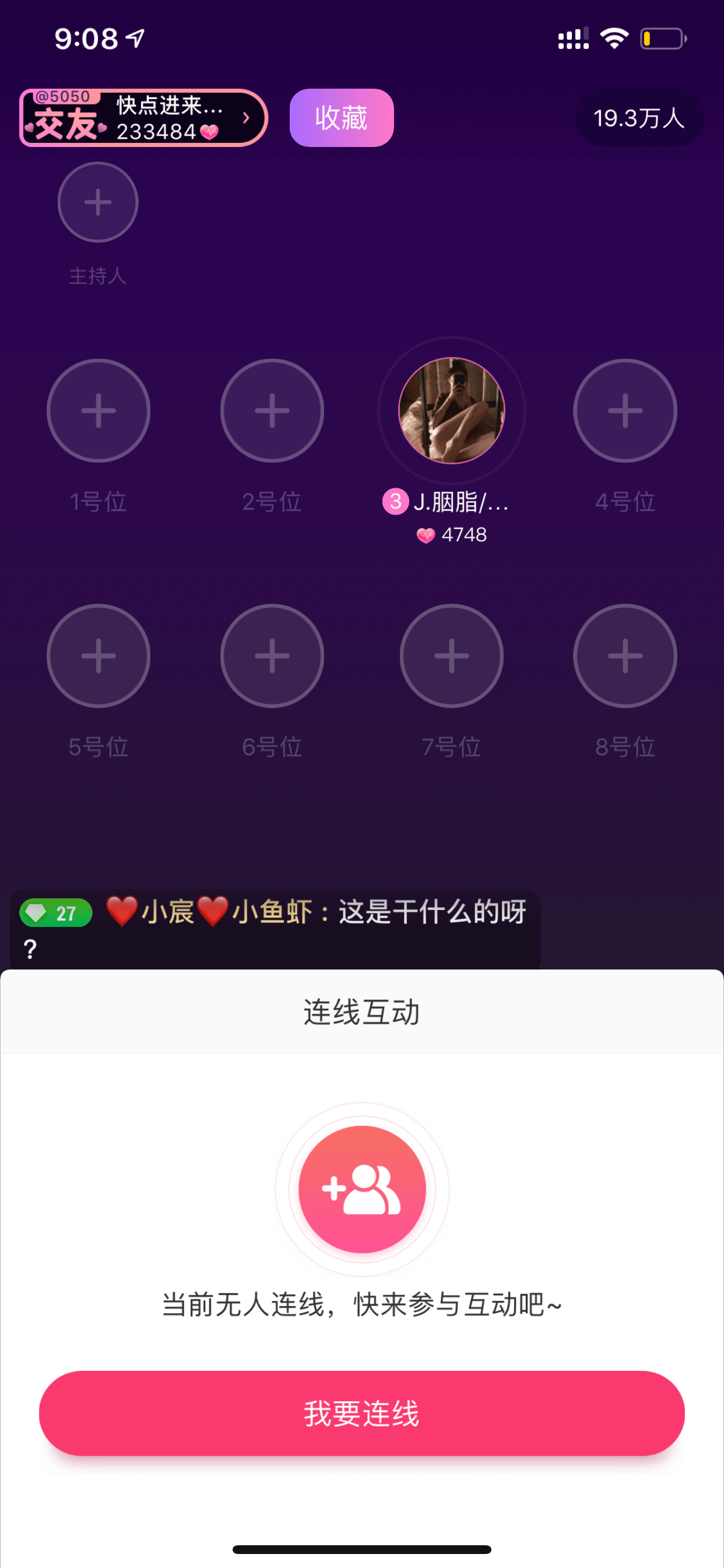This screenshot has width=724, height=1568.
Task: Join the 6号位 seat
Action: 272,656
